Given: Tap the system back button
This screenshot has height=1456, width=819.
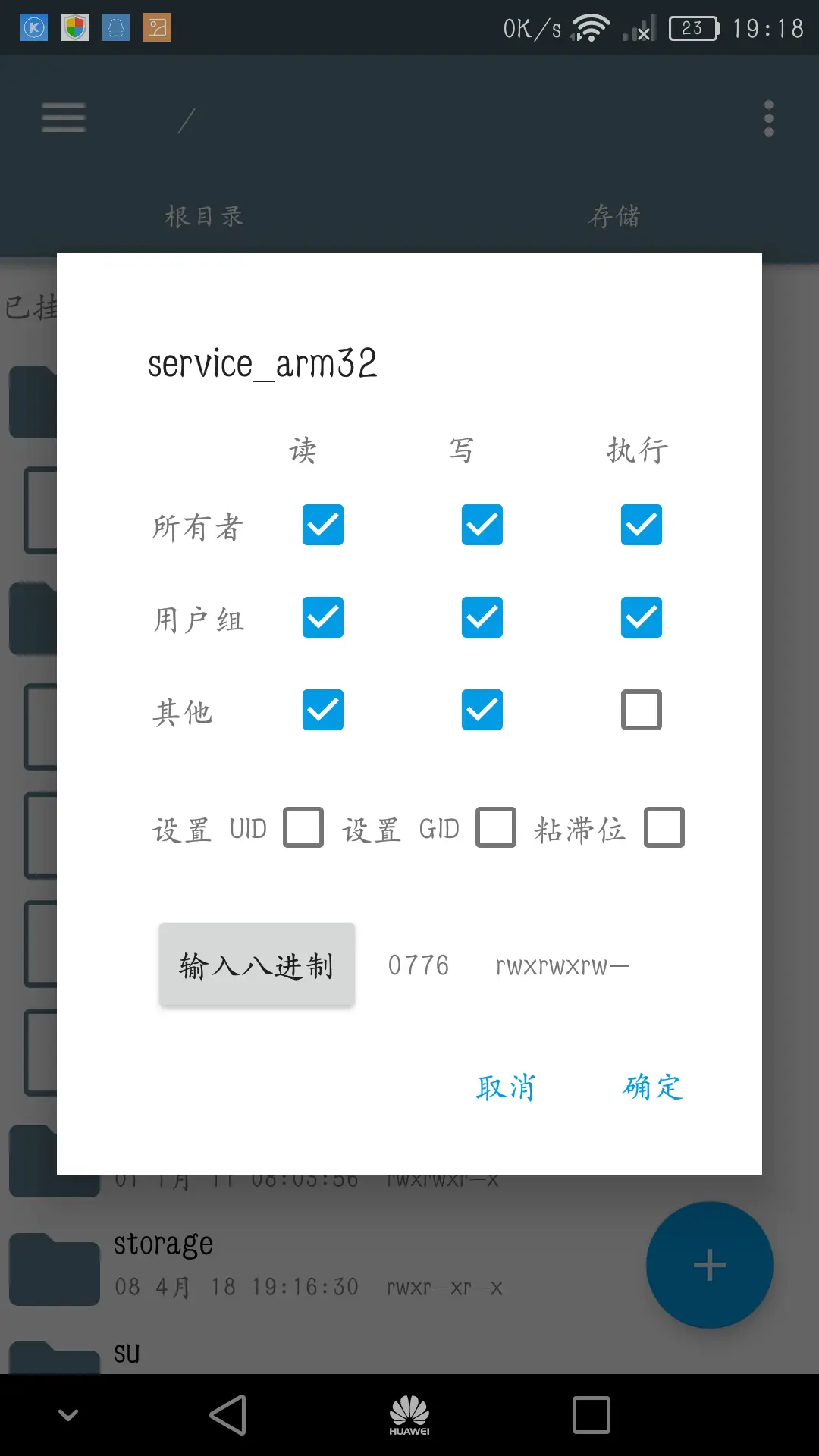Looking at the screenshot, I should 228,1415.
